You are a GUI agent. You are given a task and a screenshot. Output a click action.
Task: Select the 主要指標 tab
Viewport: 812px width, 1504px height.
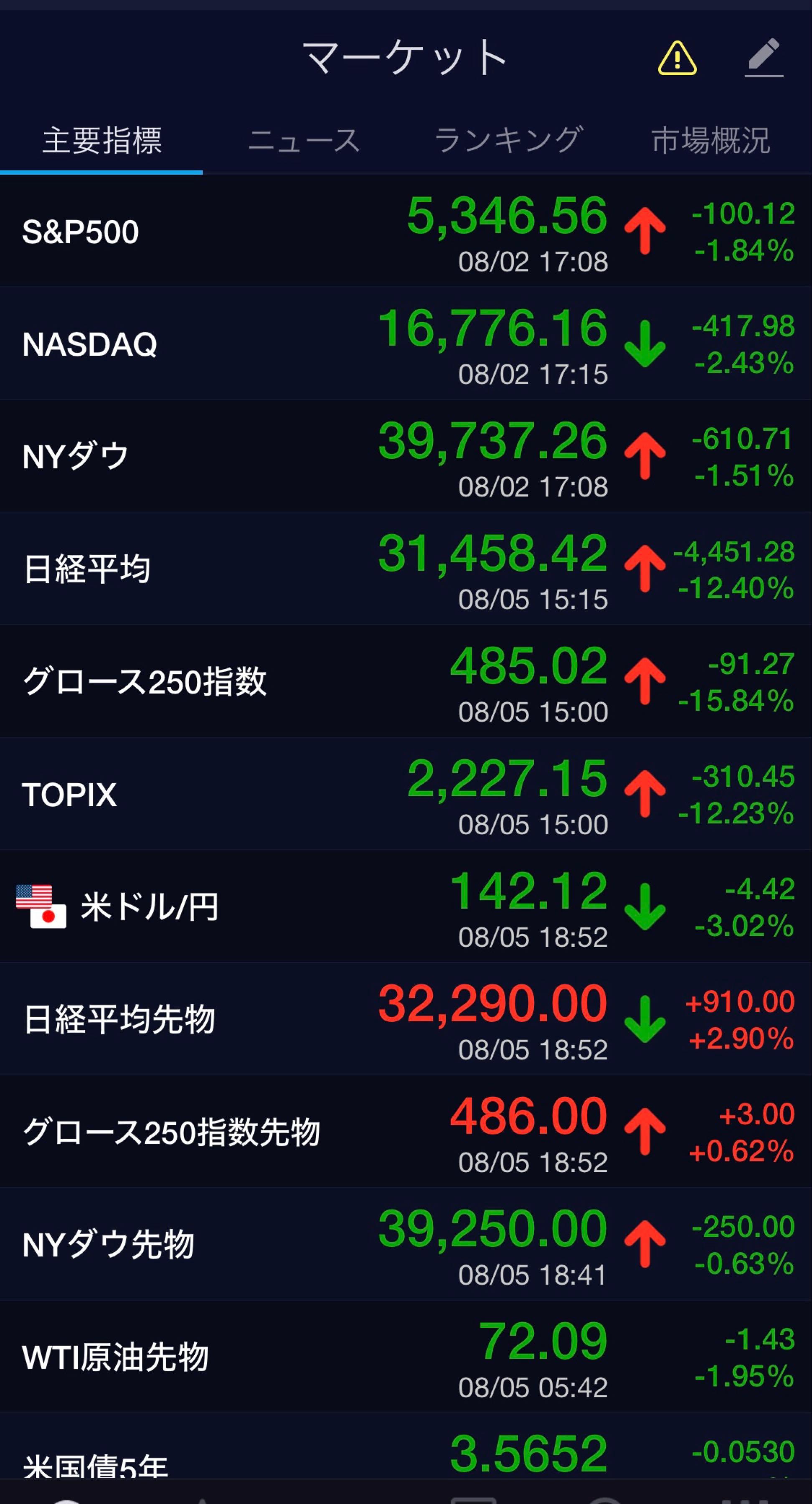pos(101,141)
